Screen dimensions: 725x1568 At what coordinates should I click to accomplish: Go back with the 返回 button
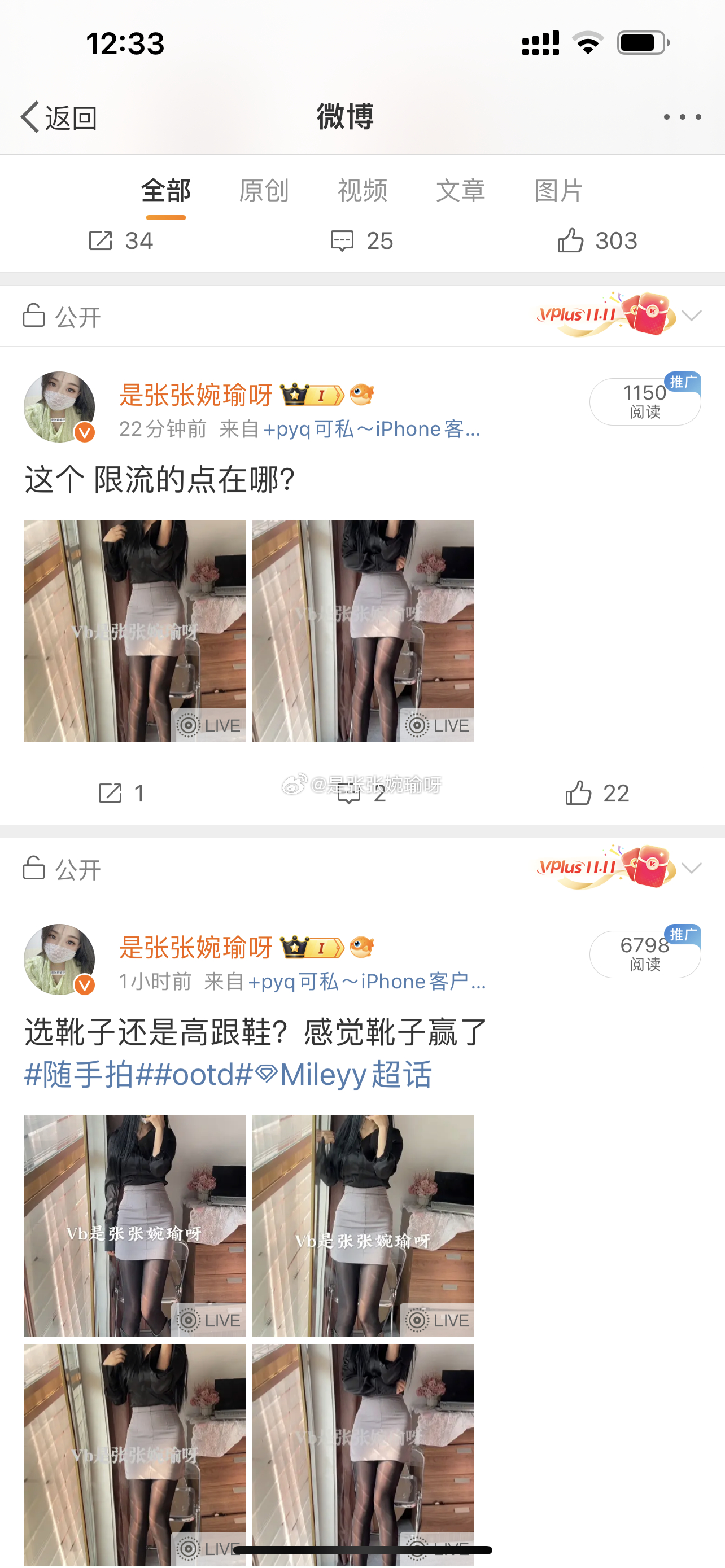click(x=59, y=117)
